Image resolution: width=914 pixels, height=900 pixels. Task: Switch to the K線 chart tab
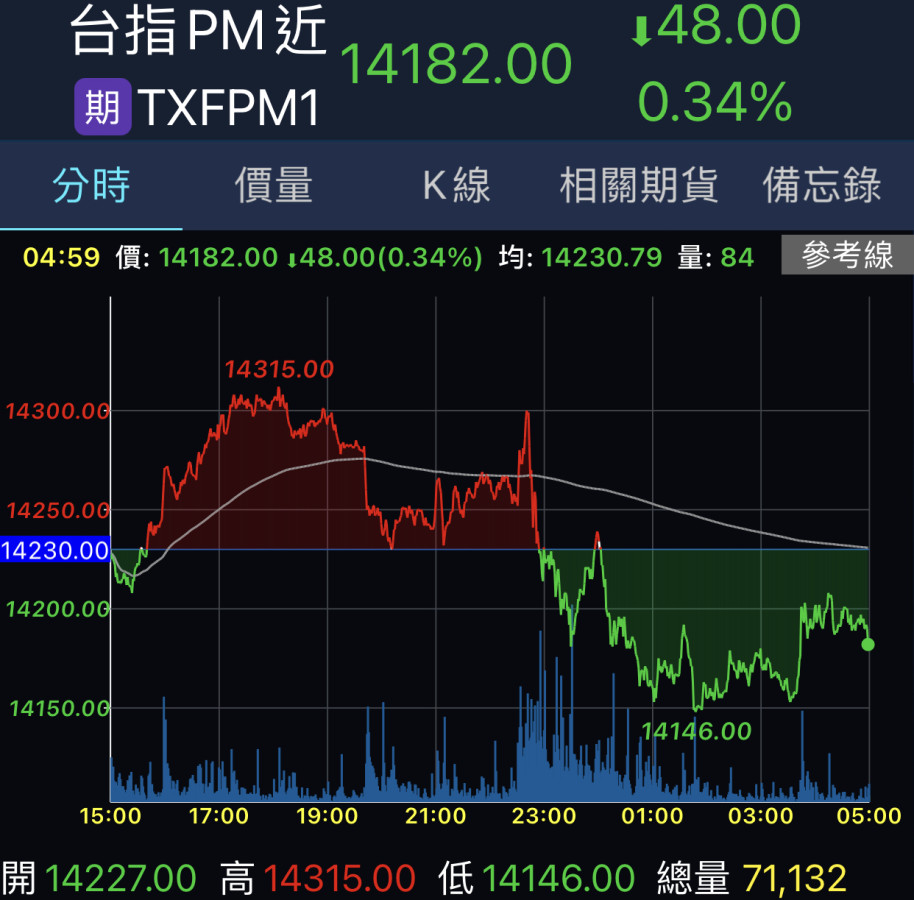pyautogui.click(x=456, y=186)
